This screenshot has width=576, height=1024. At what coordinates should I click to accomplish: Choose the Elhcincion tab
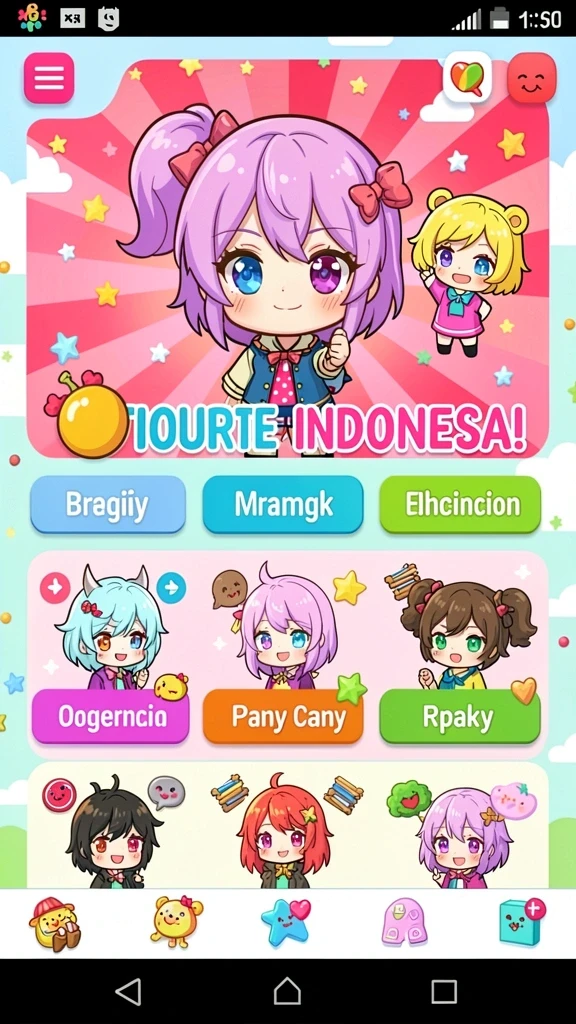(x=460, y=504)
